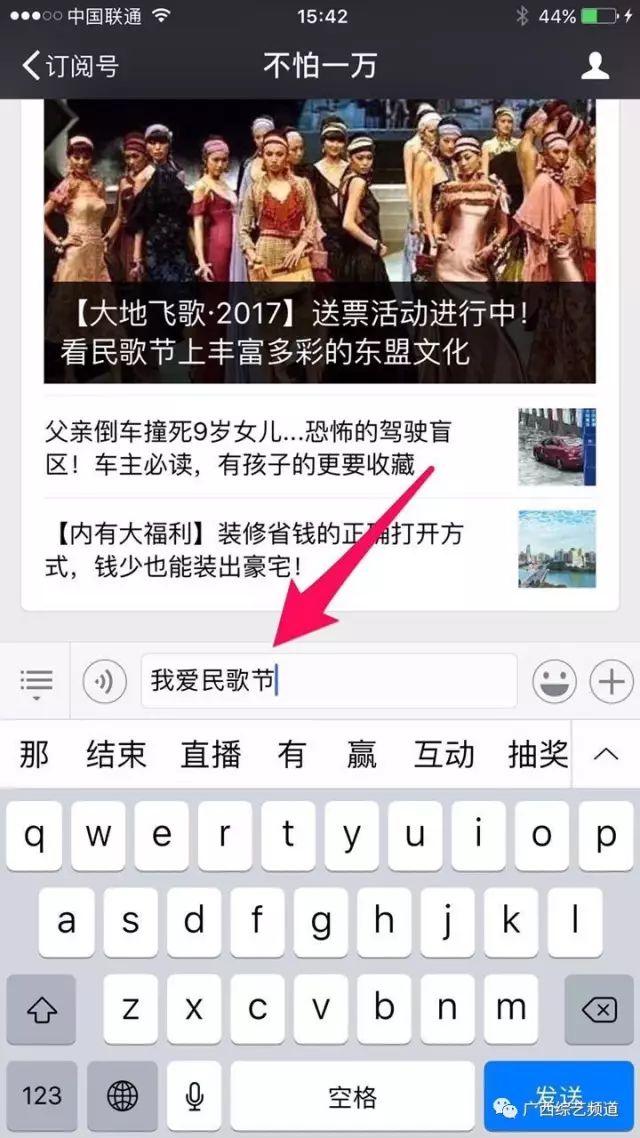Send the message with 发送
Image resolution: width=640 pixels, height=1138 pixels.
(560, 1096)
